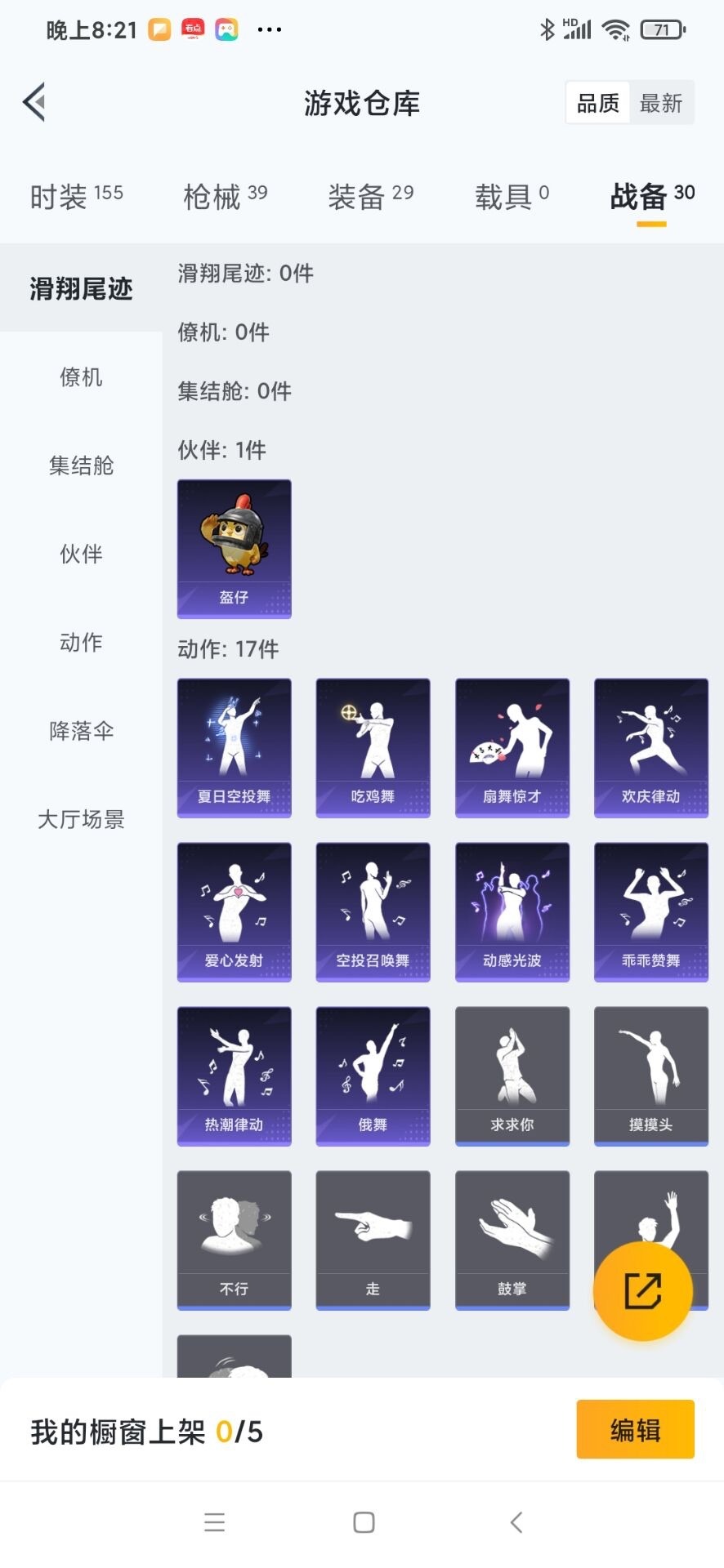Select the 吃鸡舞 emote thumbnail
Image resolution: width=724 pixels, height=1568 pixels.
point(373,747)
